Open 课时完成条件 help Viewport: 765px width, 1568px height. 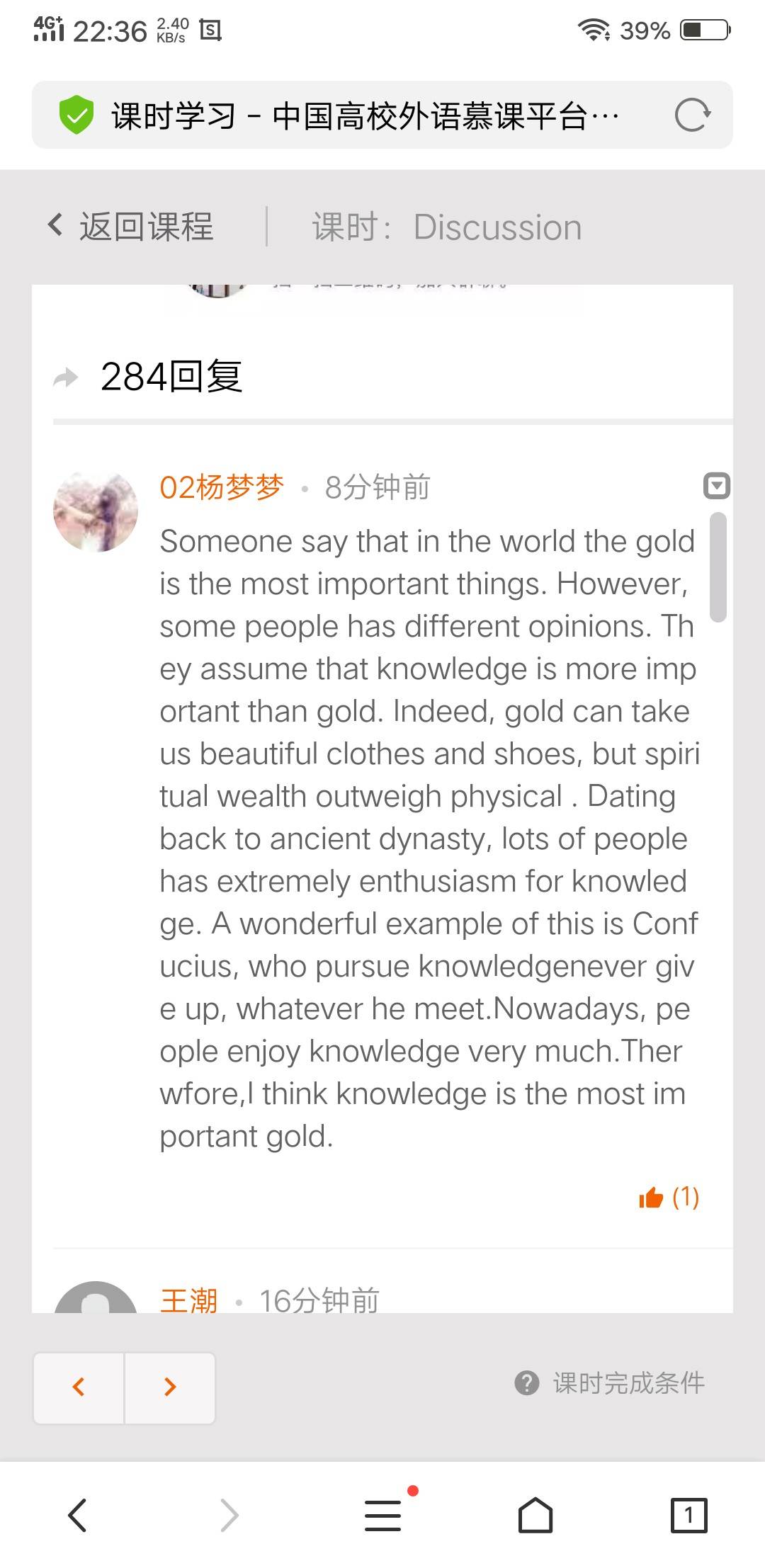(609, 1382)
